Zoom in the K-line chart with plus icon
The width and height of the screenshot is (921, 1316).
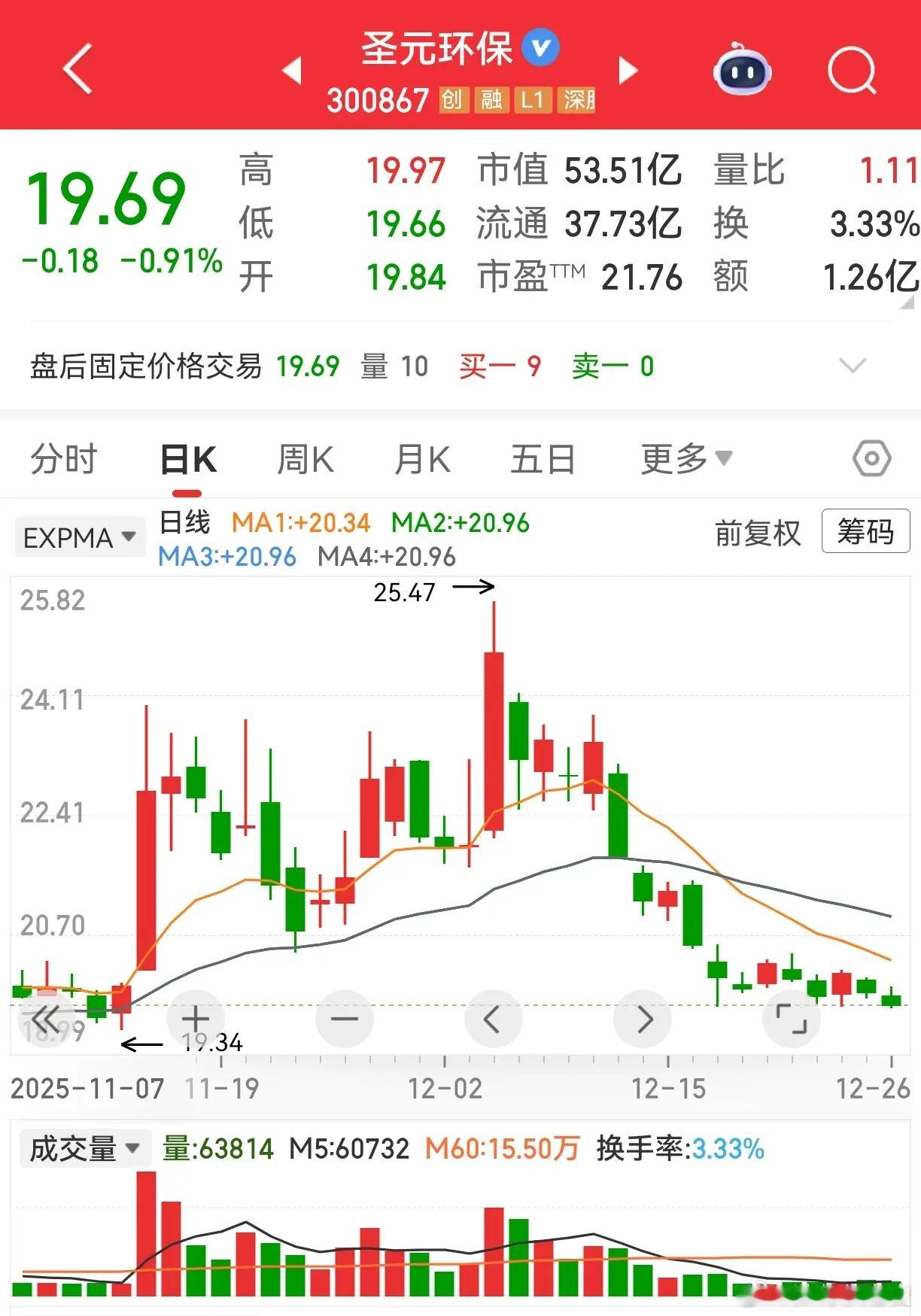click(194, 1019)
